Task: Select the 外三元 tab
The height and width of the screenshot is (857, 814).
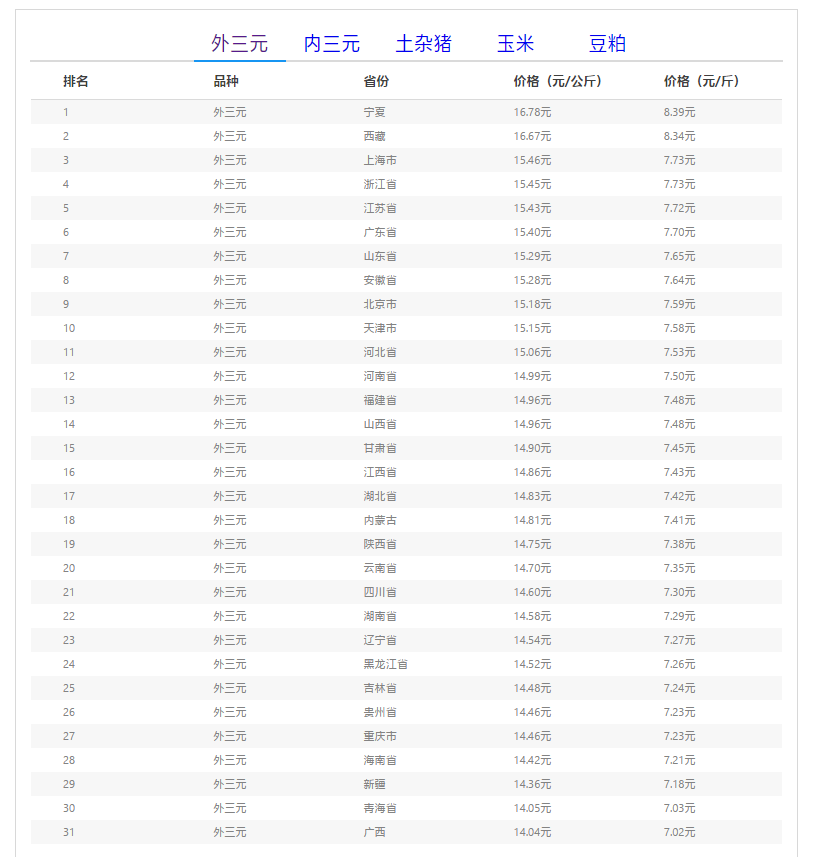Action: [240, 43]
